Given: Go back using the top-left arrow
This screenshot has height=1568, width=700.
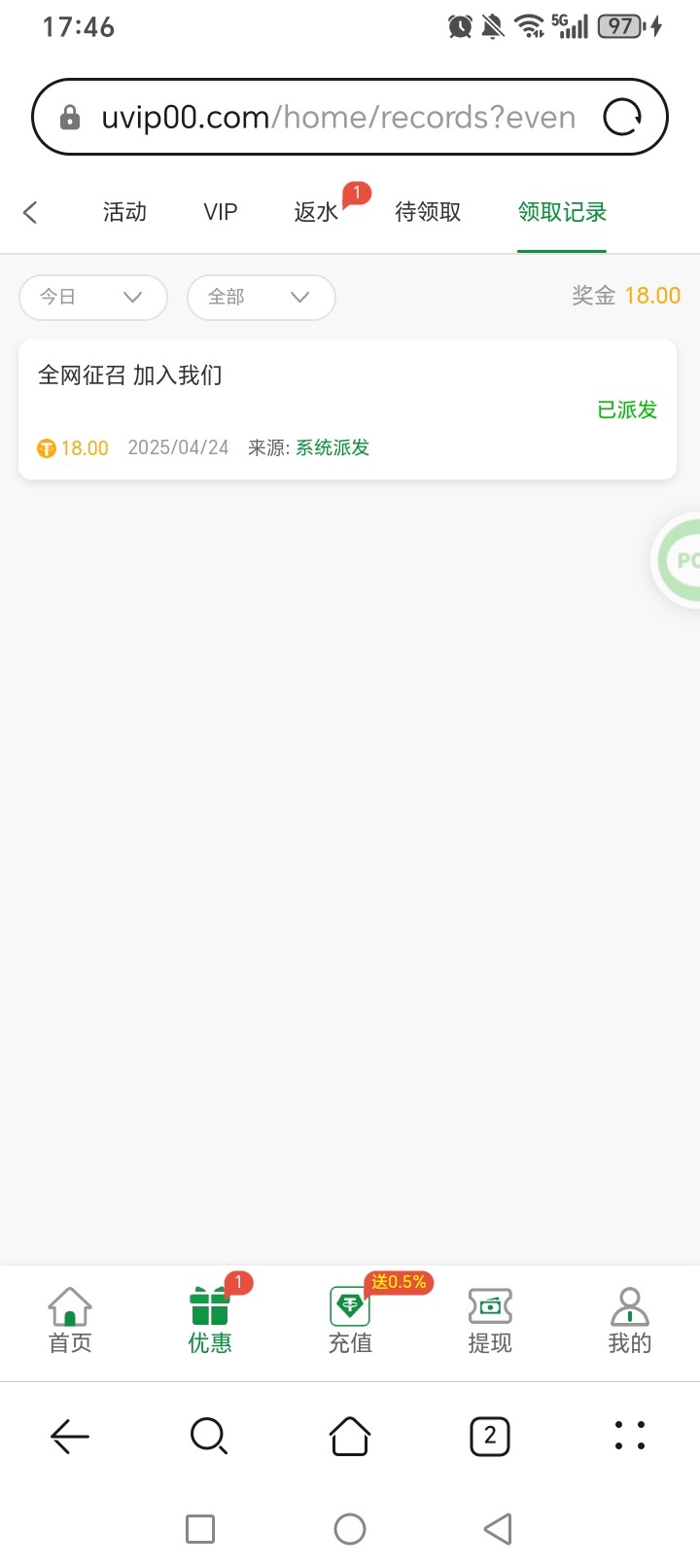Looking at the screenshot, I should 30,212.
